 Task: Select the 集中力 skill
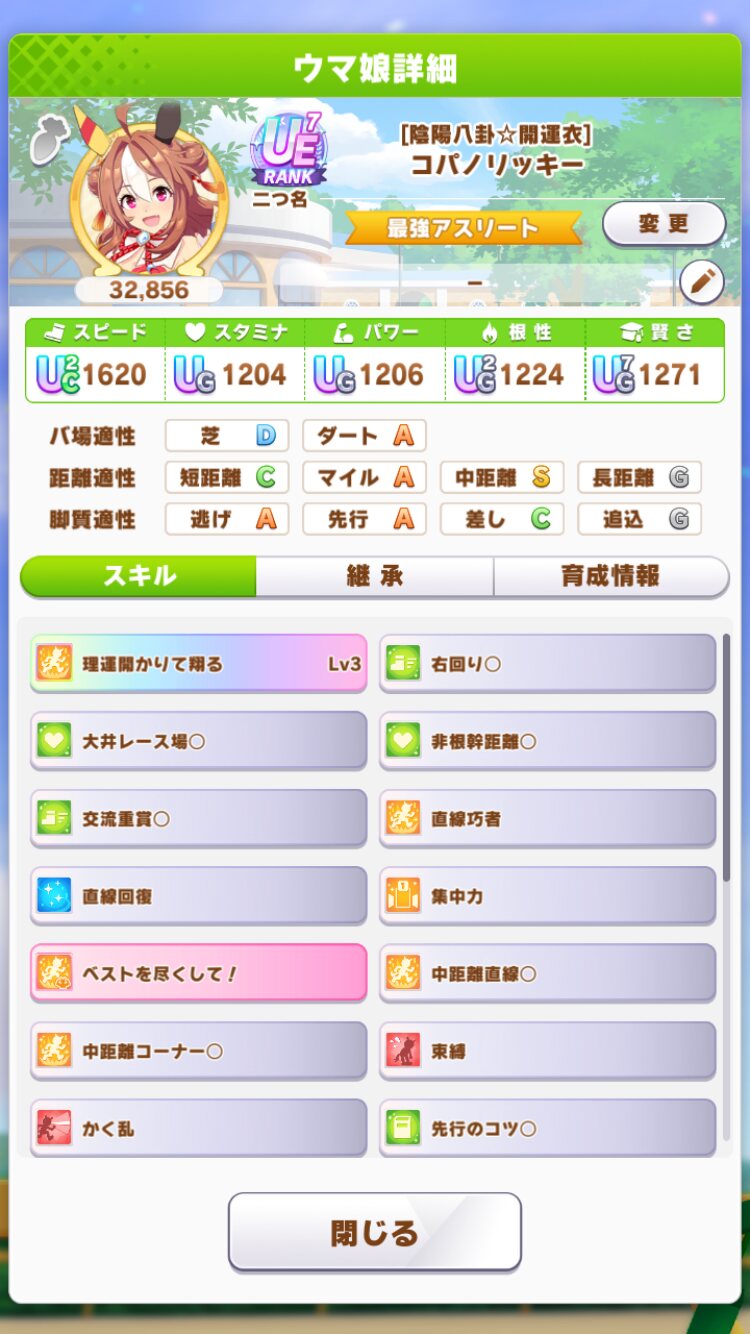(x=548, y=896)
